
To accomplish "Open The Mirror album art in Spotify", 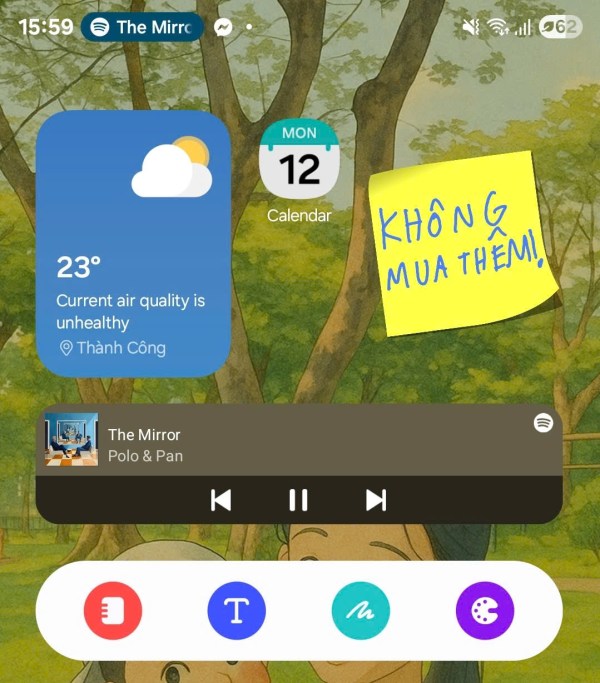I will (x=71, y=440).
